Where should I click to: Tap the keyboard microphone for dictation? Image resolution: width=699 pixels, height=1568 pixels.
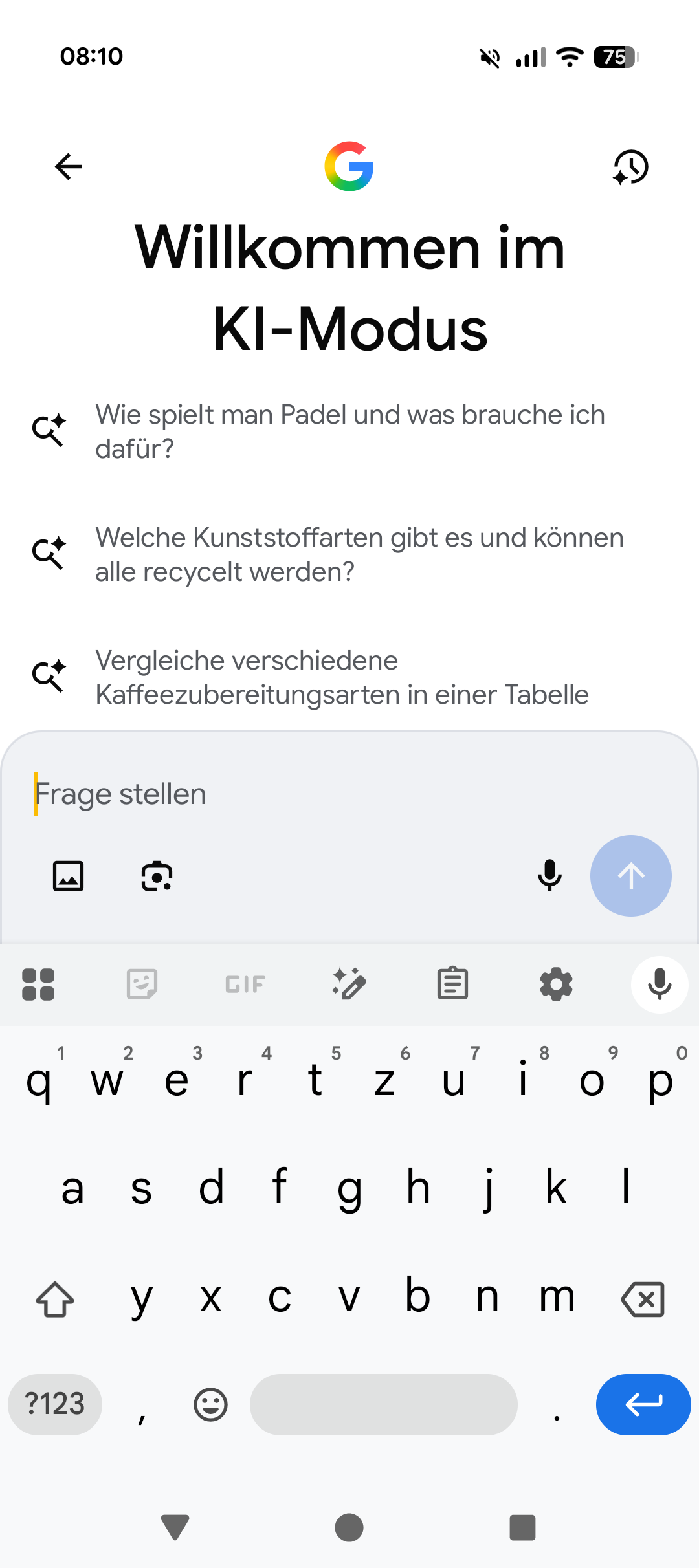pos(659,985)
